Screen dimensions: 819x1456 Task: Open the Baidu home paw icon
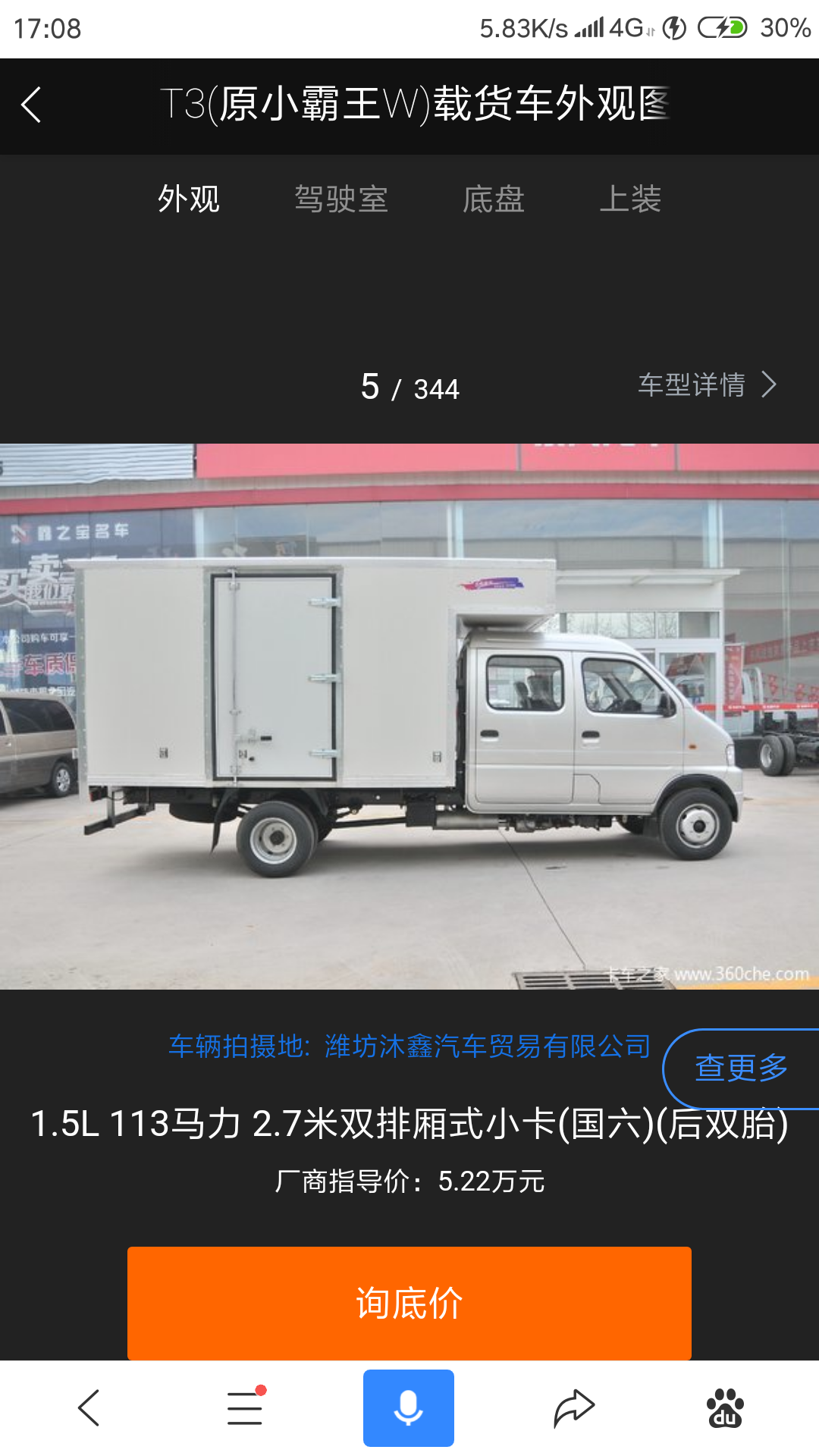pyautogui.click(x=725, y=1408)
